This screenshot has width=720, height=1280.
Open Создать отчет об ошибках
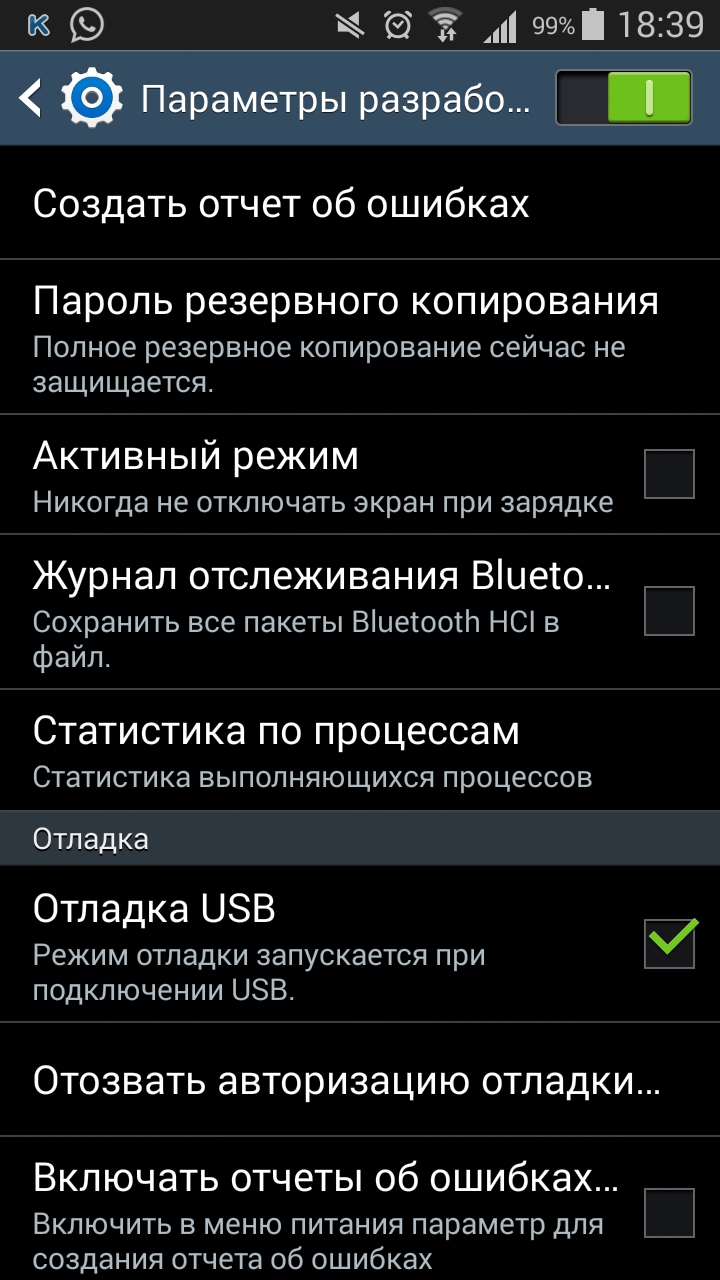(x=360, y=203)
